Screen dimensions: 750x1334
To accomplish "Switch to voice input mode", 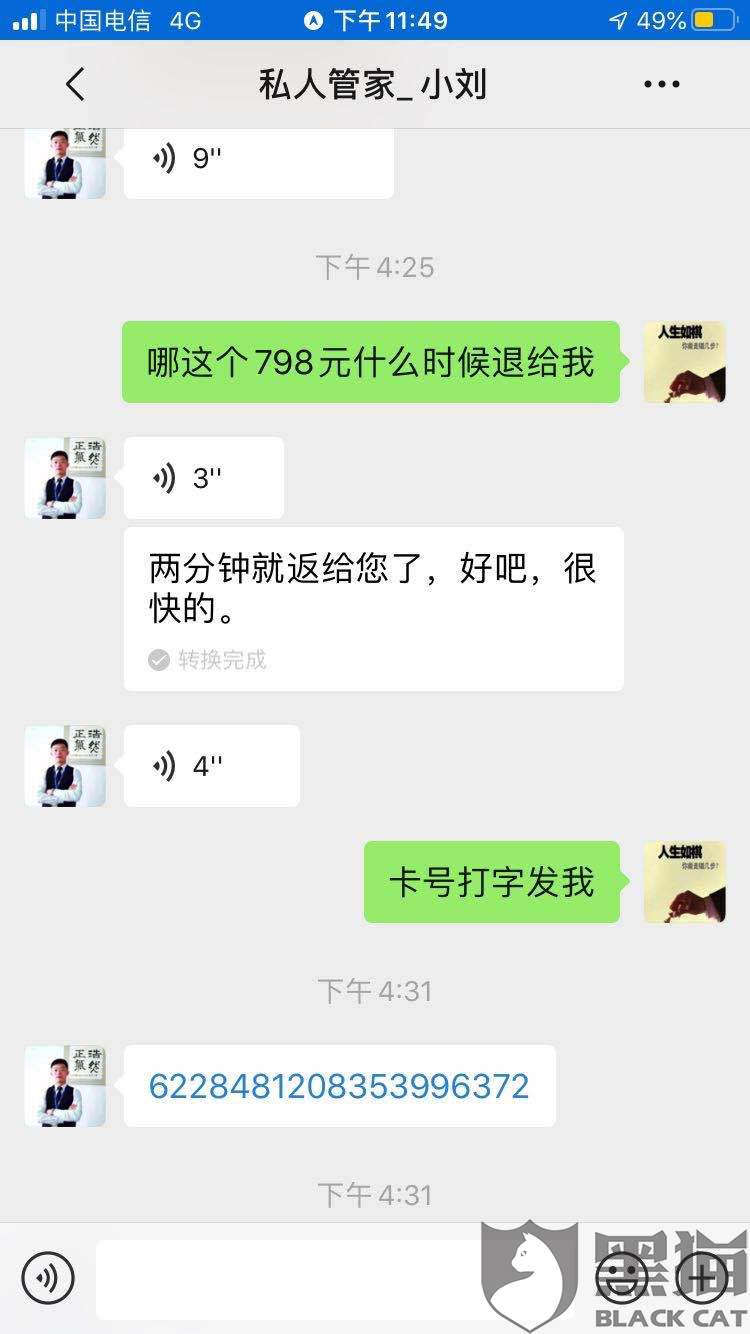I will (x=48, y=1278).
